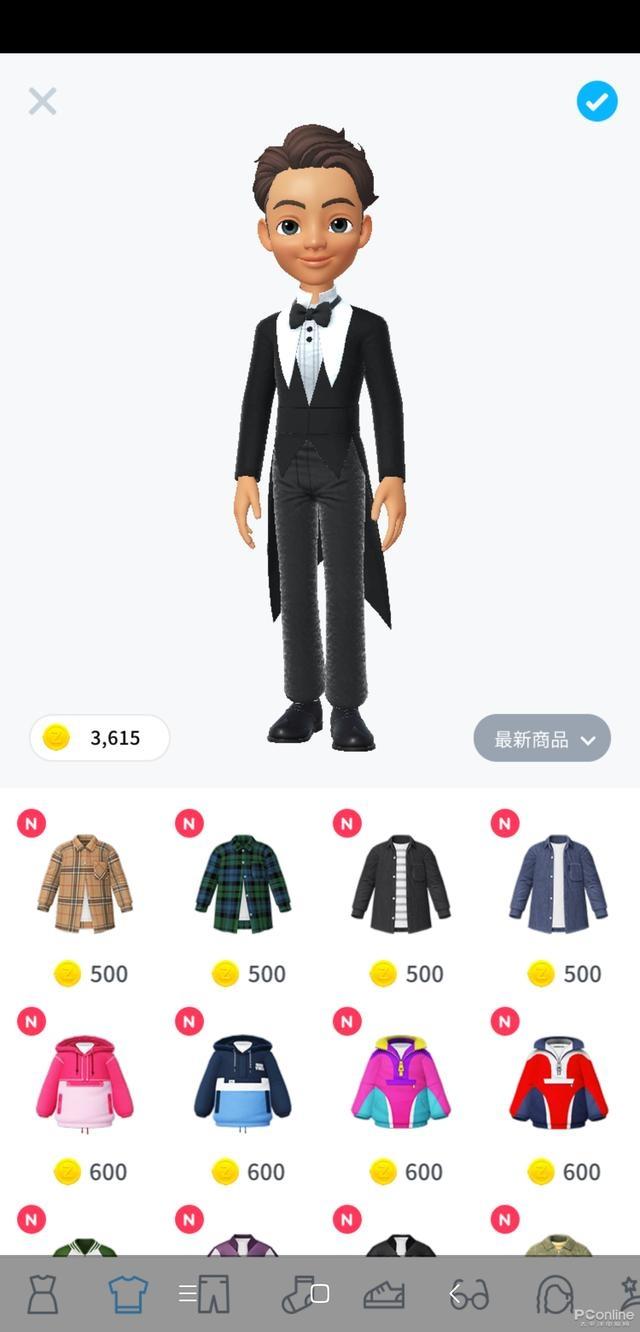This screenshot has height=1332, width=640.
Task: Select the pink hooded pullover
Action: [85, 1083]
